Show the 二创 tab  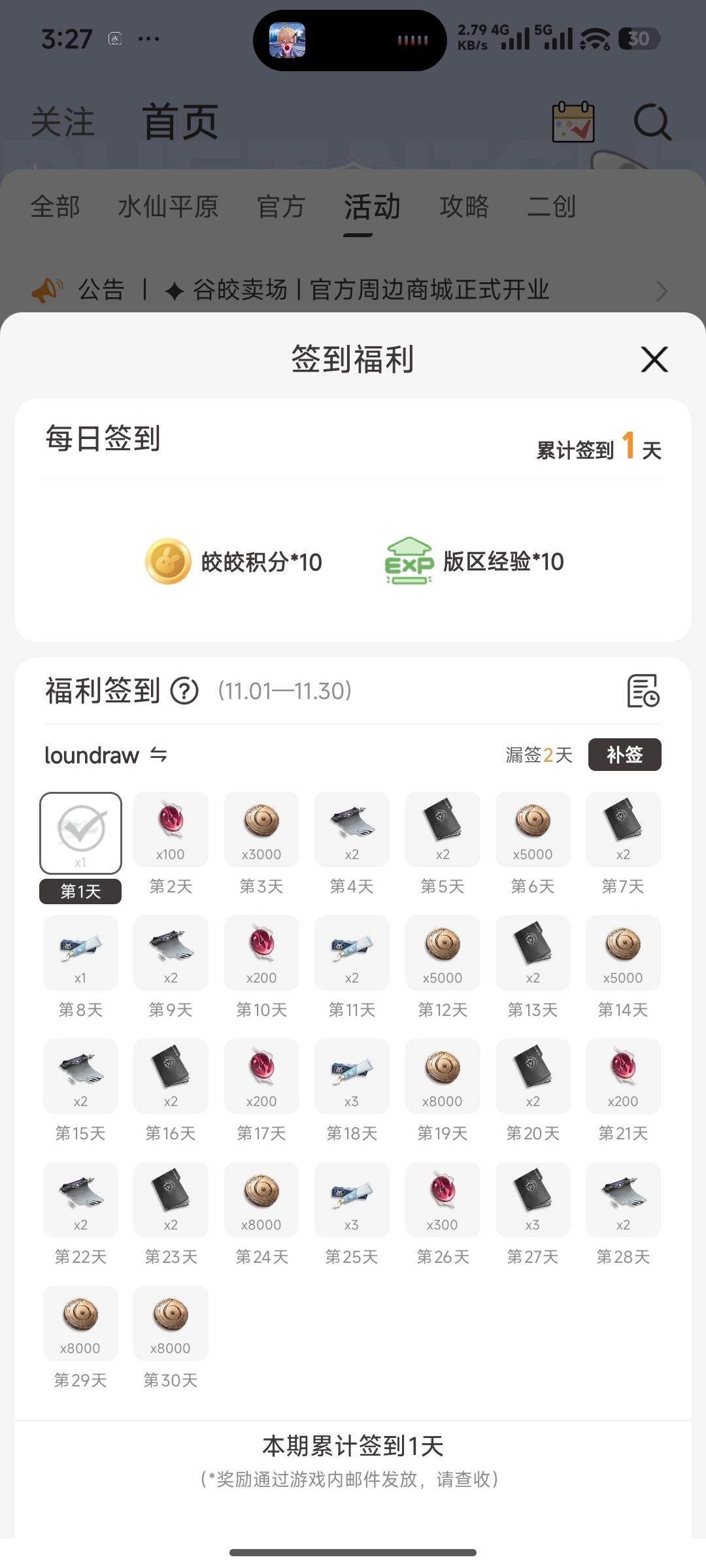pyautogui.click(x=551, y=206)
